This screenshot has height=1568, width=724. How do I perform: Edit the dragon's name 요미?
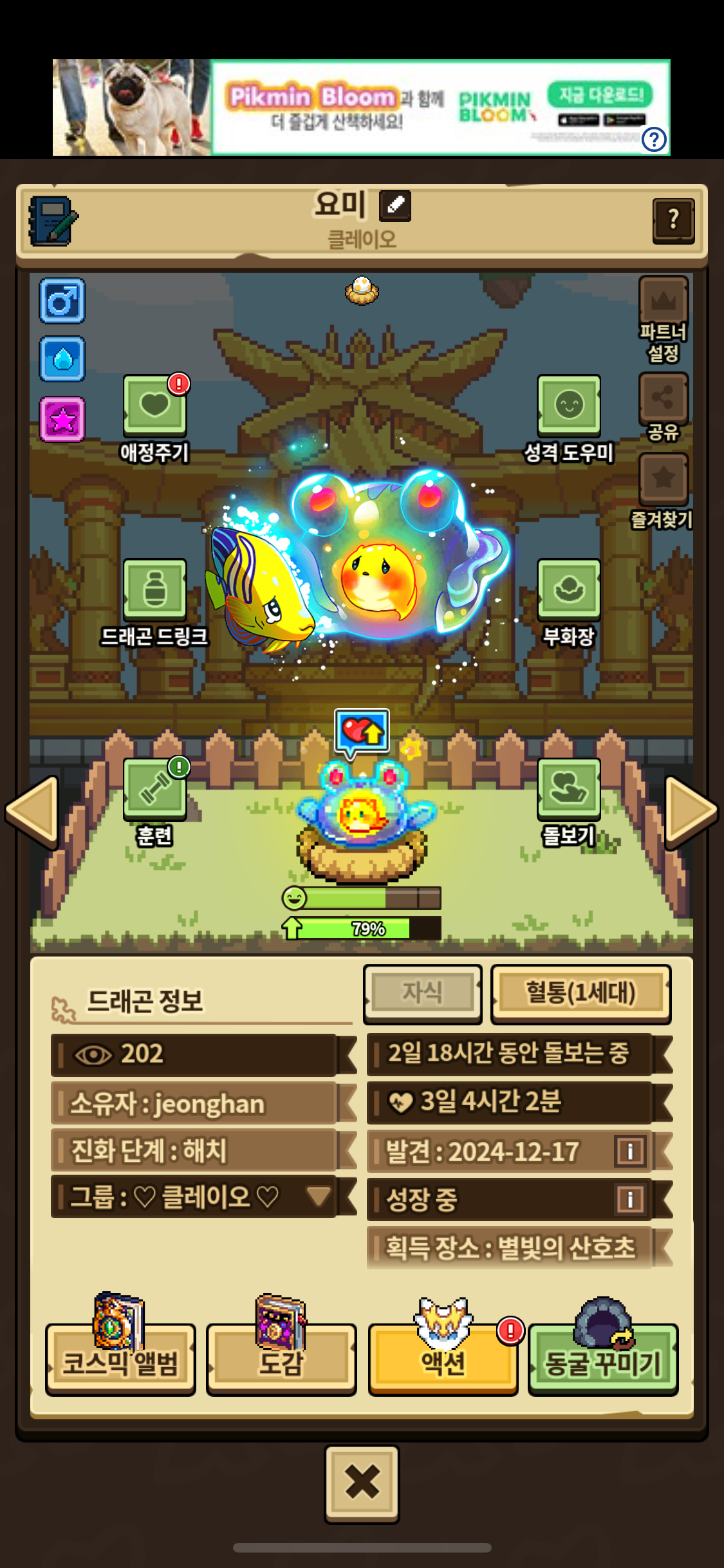(x=394, y=206)
